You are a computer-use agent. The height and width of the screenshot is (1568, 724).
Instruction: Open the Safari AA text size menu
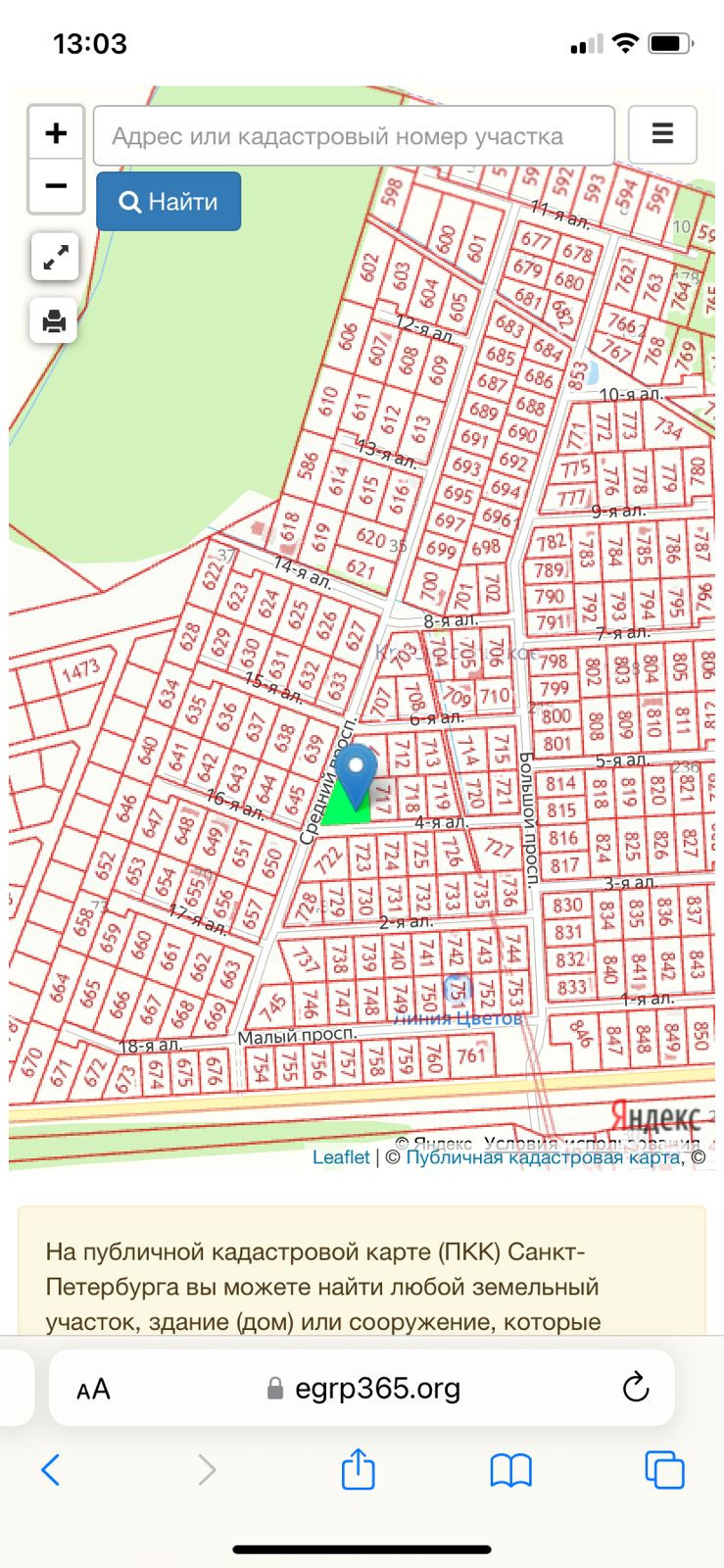coord(94,1389)
